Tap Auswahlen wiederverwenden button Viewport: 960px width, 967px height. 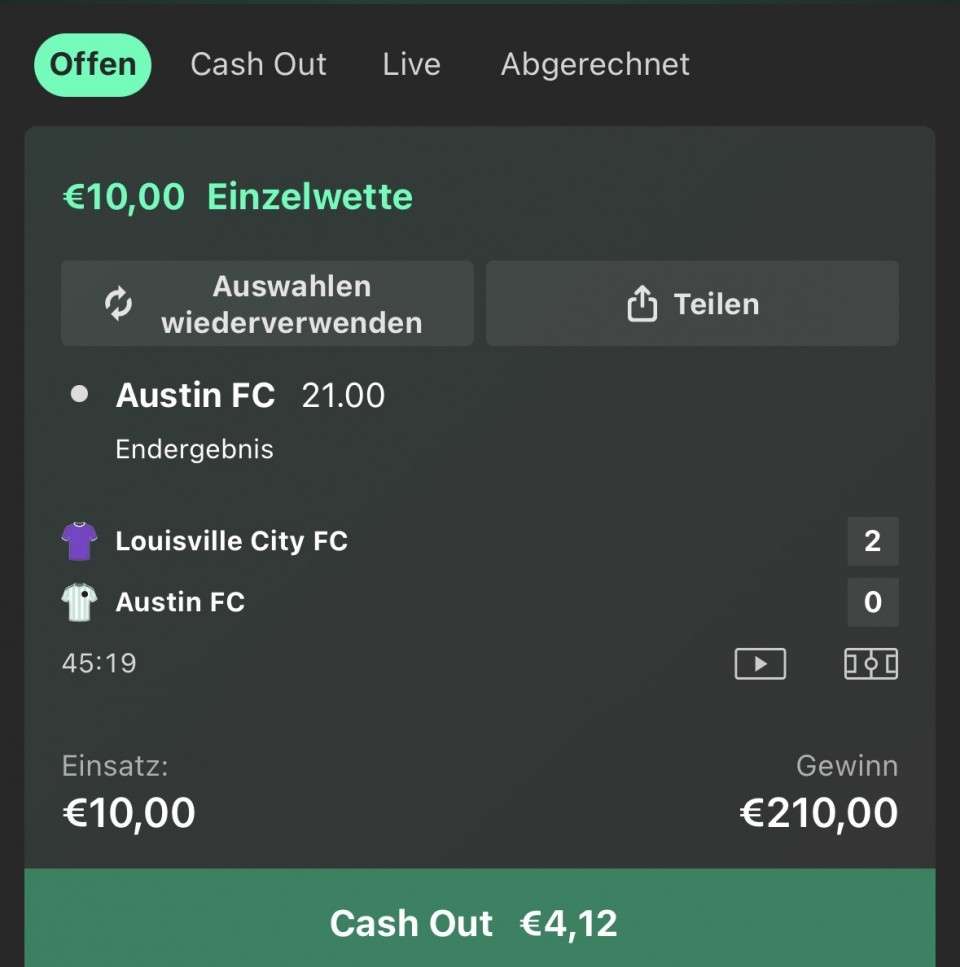[x=267, y=304]
